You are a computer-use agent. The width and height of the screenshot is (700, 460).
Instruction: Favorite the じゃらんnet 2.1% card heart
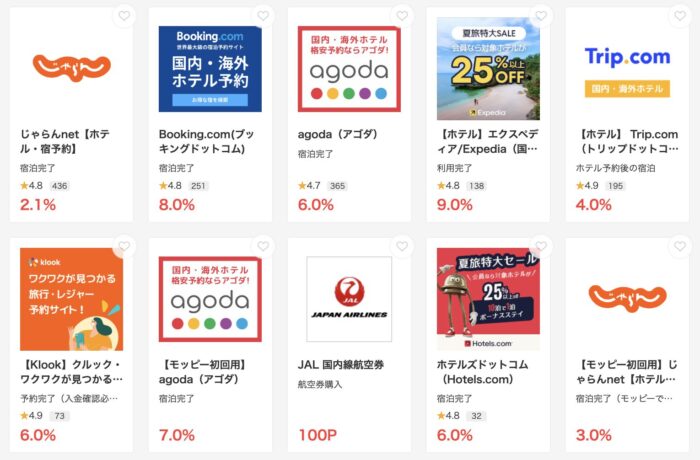(123, 16)
